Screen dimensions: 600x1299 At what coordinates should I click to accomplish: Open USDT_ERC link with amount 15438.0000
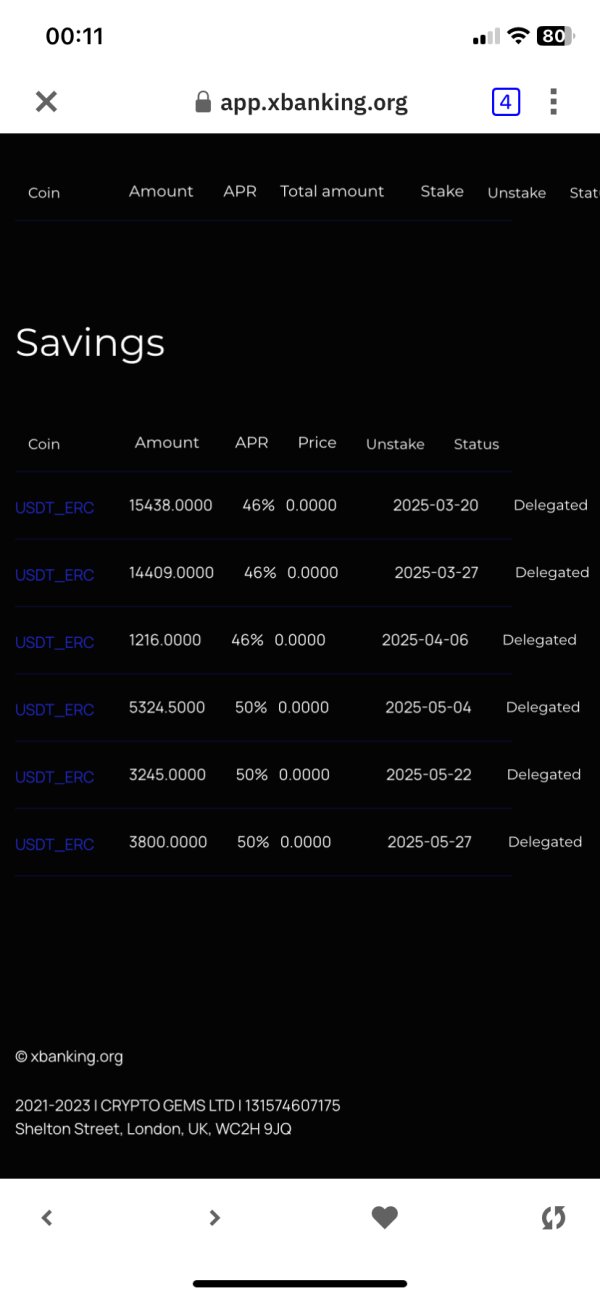pos(55,508)
